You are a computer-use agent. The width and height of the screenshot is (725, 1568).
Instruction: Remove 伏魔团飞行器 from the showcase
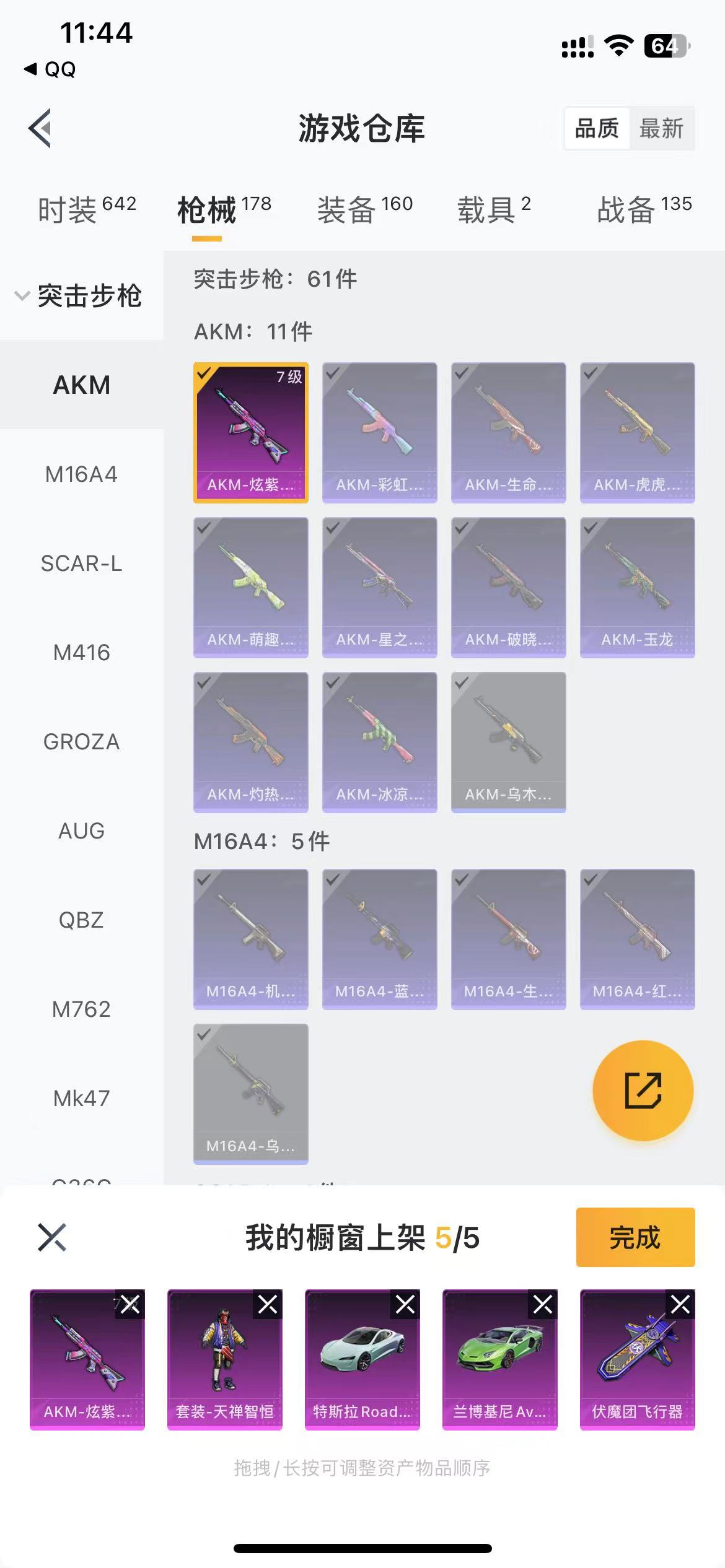pyautogui.click(x=680, y=1305)
